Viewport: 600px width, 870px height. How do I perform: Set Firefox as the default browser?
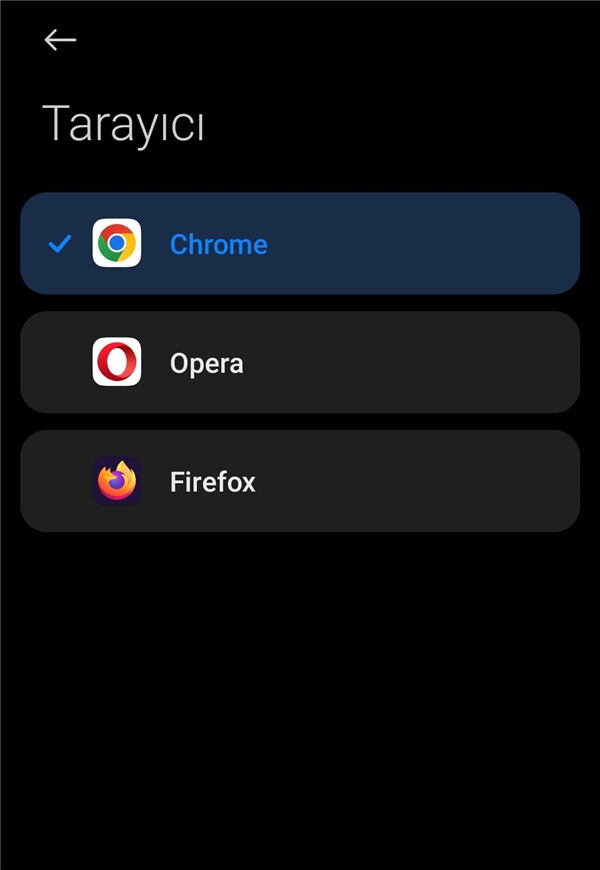(x=300, y=481)
